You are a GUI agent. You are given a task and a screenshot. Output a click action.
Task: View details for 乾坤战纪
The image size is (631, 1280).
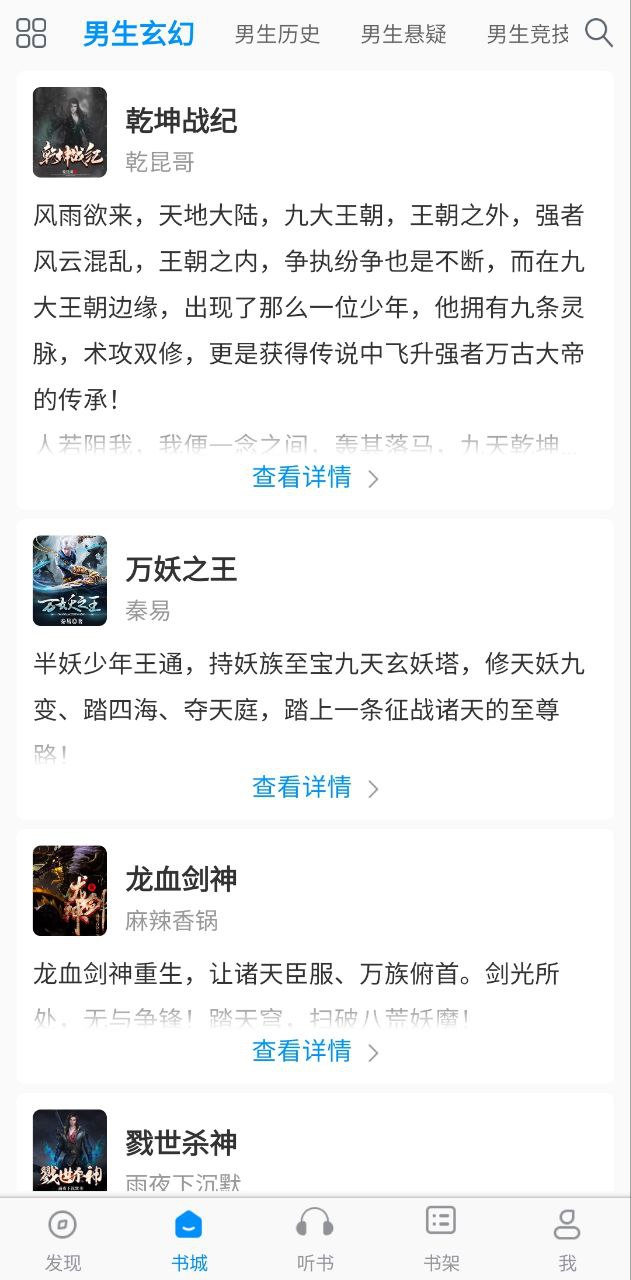[315, 478]
